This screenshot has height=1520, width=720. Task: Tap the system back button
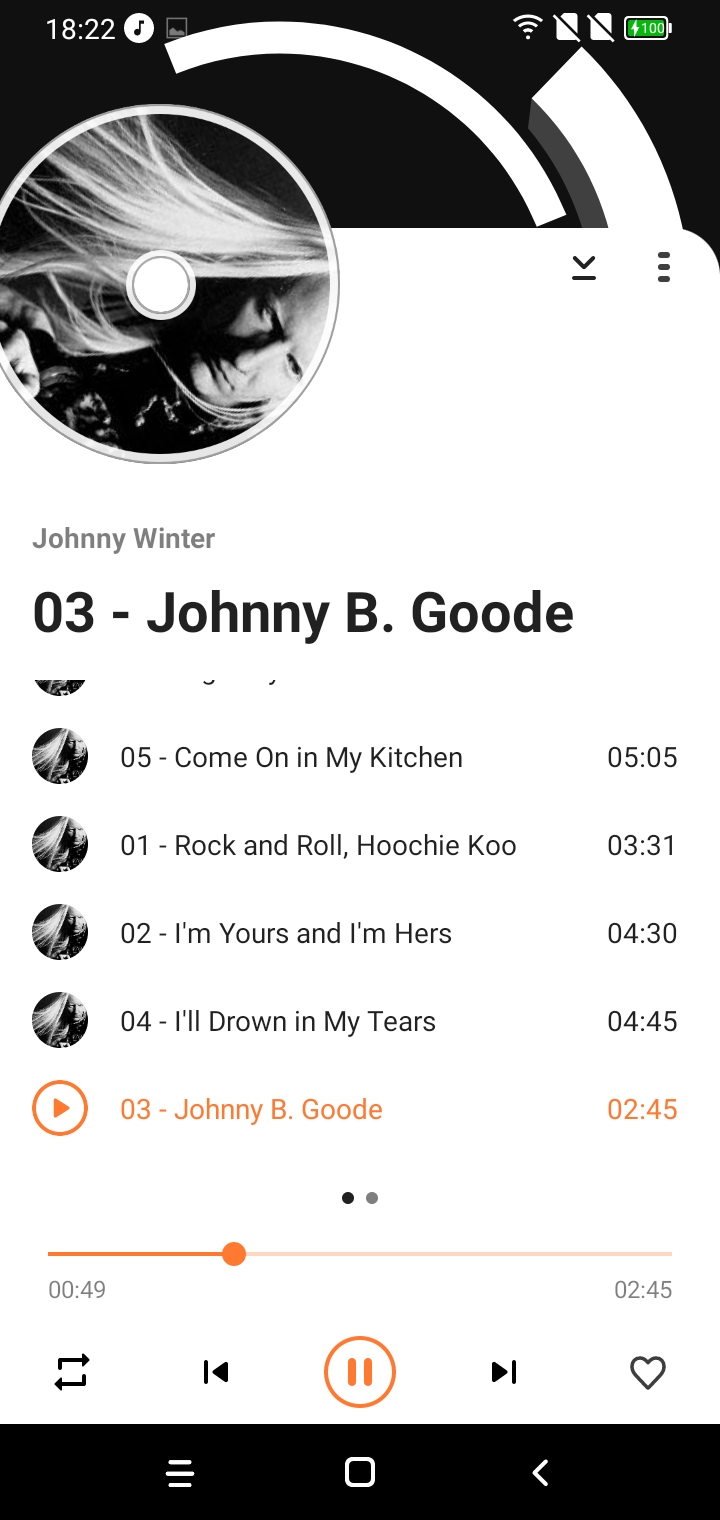[x=540, y=1472]
